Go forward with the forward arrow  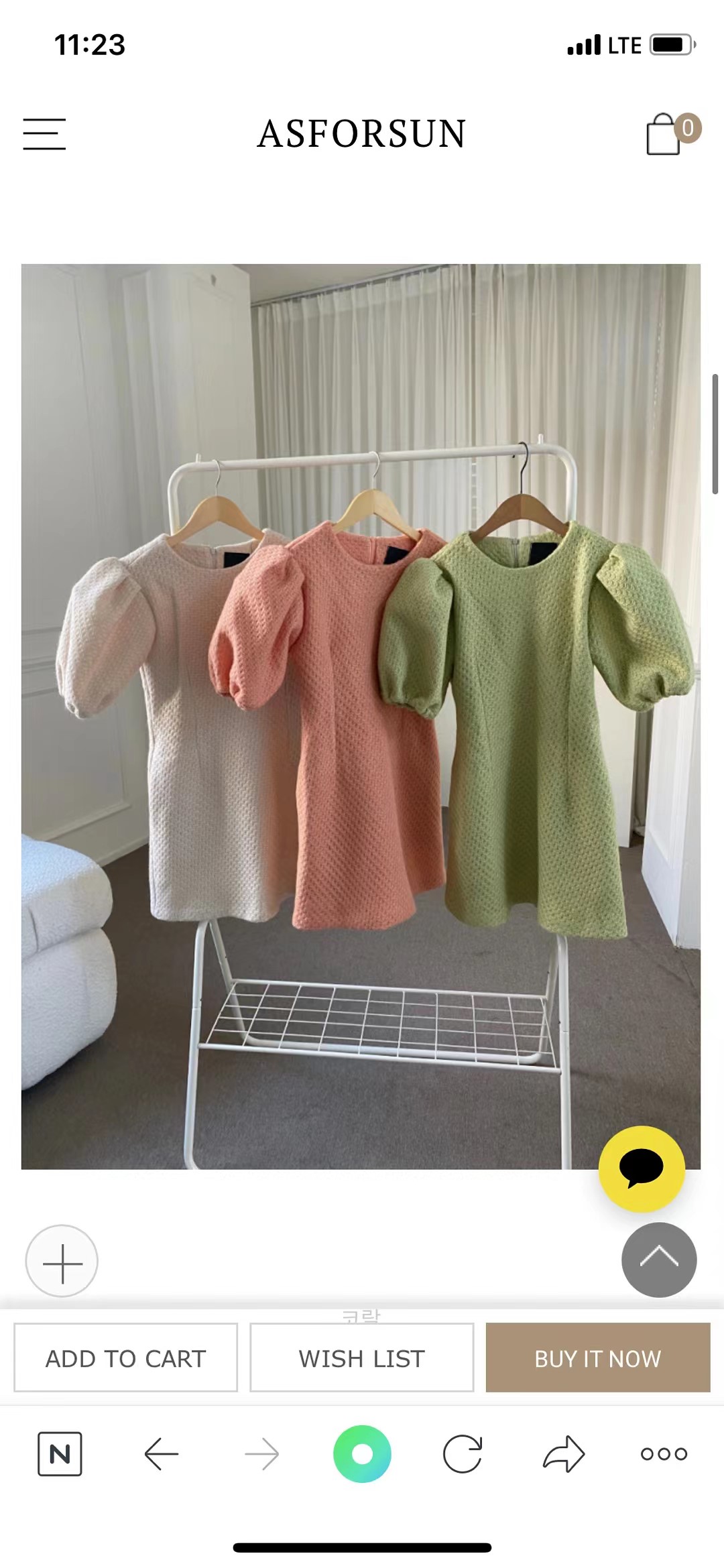click(261, 1454)
